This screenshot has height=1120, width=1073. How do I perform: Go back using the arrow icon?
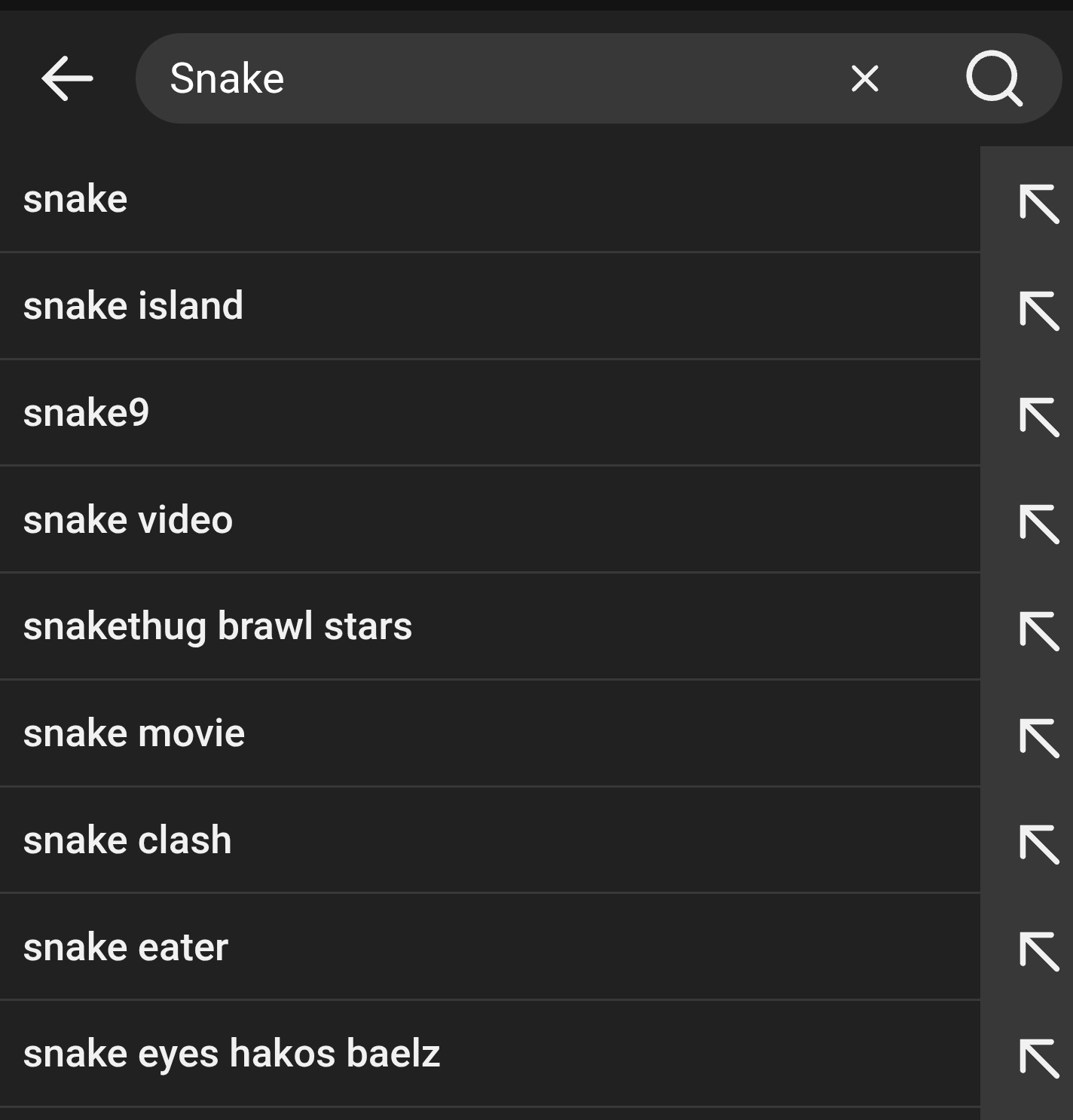click(67, 78)
